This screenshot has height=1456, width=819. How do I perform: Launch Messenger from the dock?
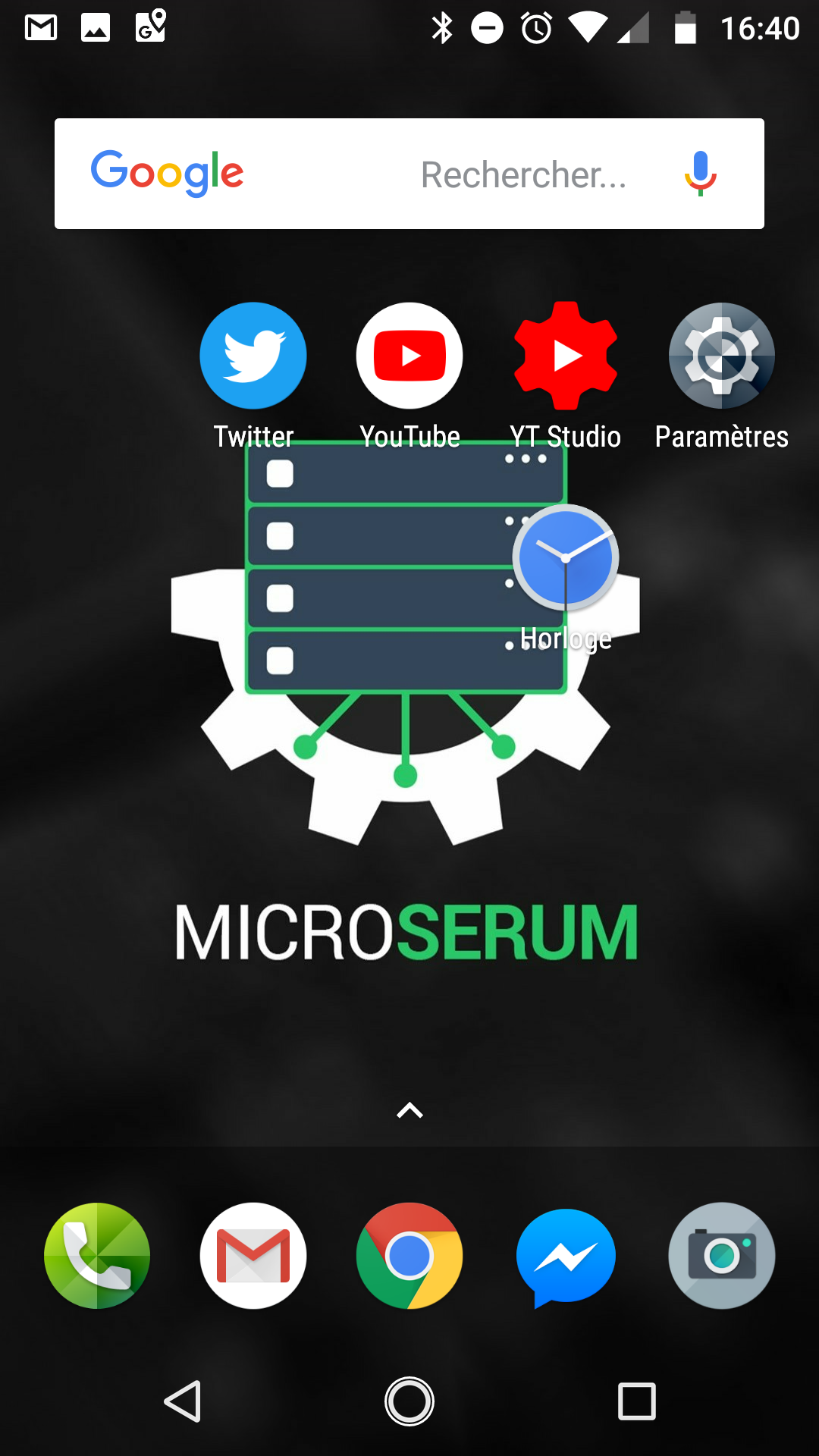[x=566, y=1257]
